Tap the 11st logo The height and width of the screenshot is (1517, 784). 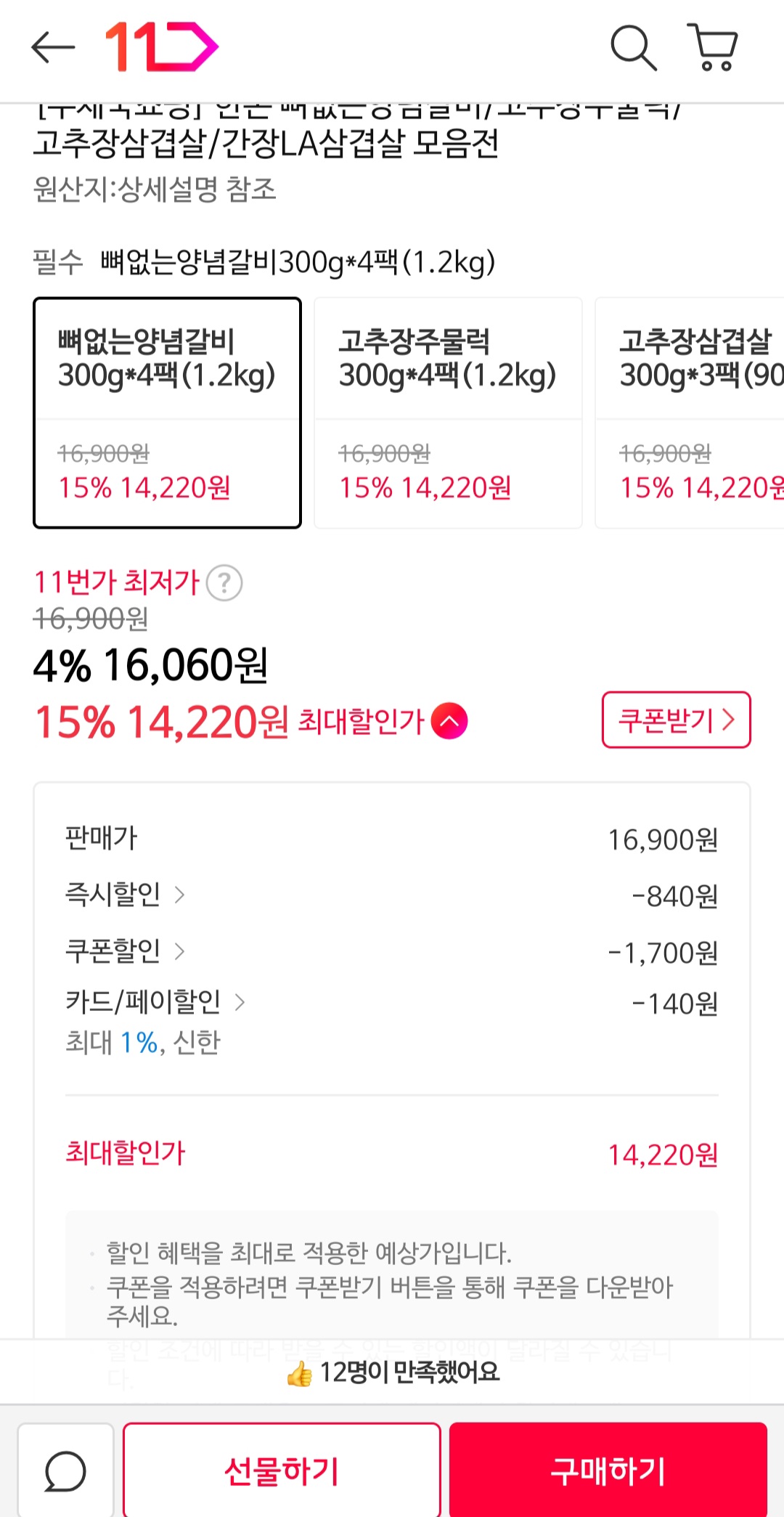pyautogui.click(x=160, y=48)
